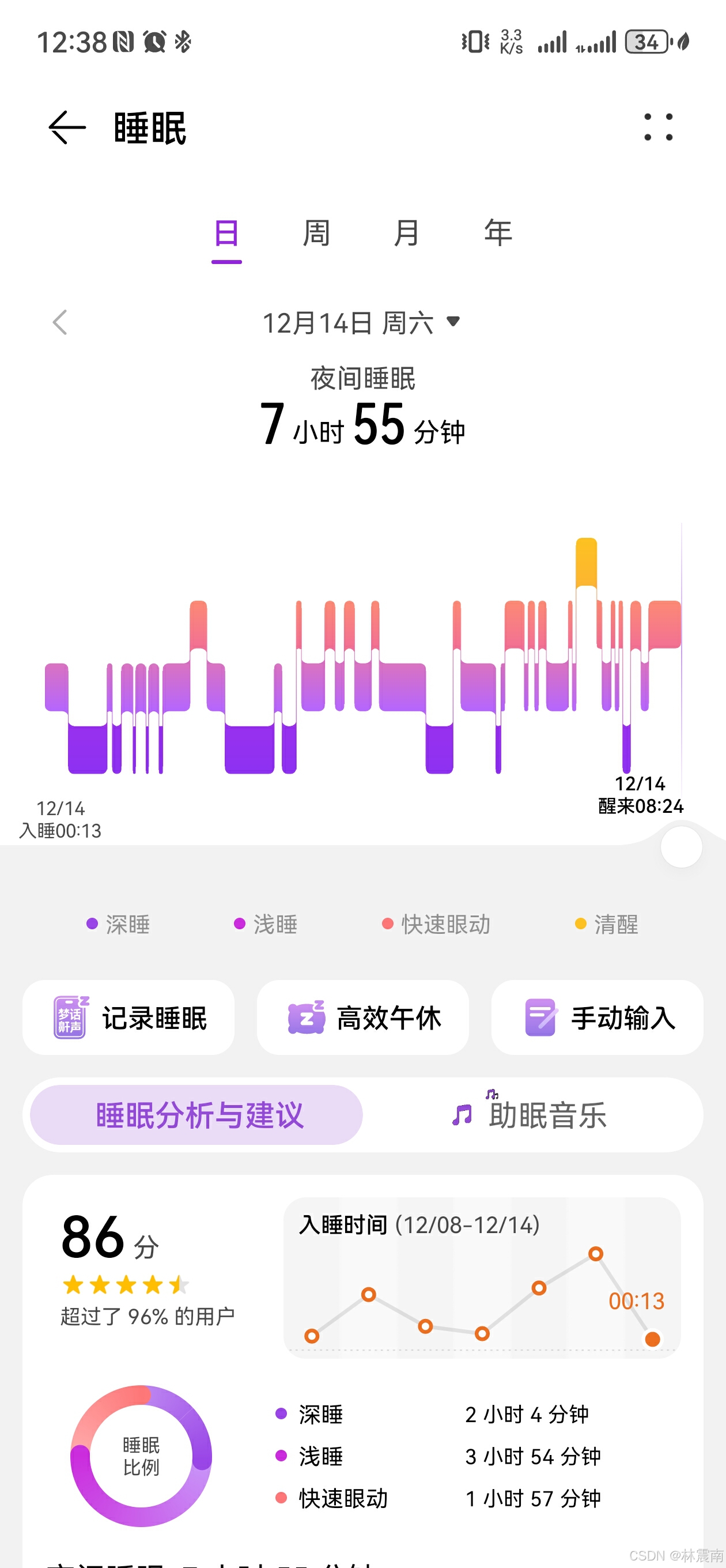Open the four-dot more menu
The width and height of the screenshot is (726, 1568).
[x=658, y=128]
